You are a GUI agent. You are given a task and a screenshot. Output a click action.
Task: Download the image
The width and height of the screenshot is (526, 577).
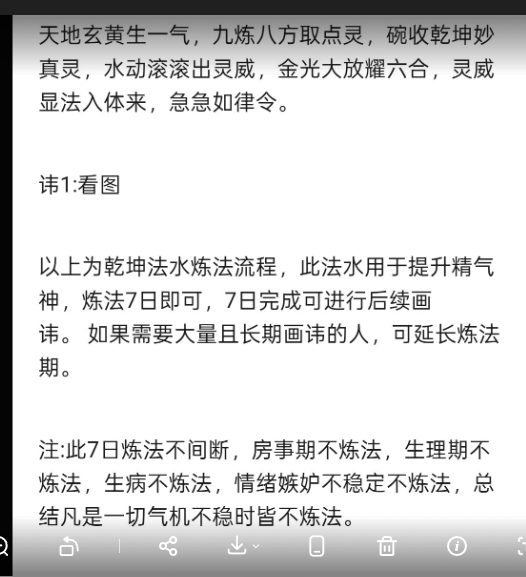237,545
